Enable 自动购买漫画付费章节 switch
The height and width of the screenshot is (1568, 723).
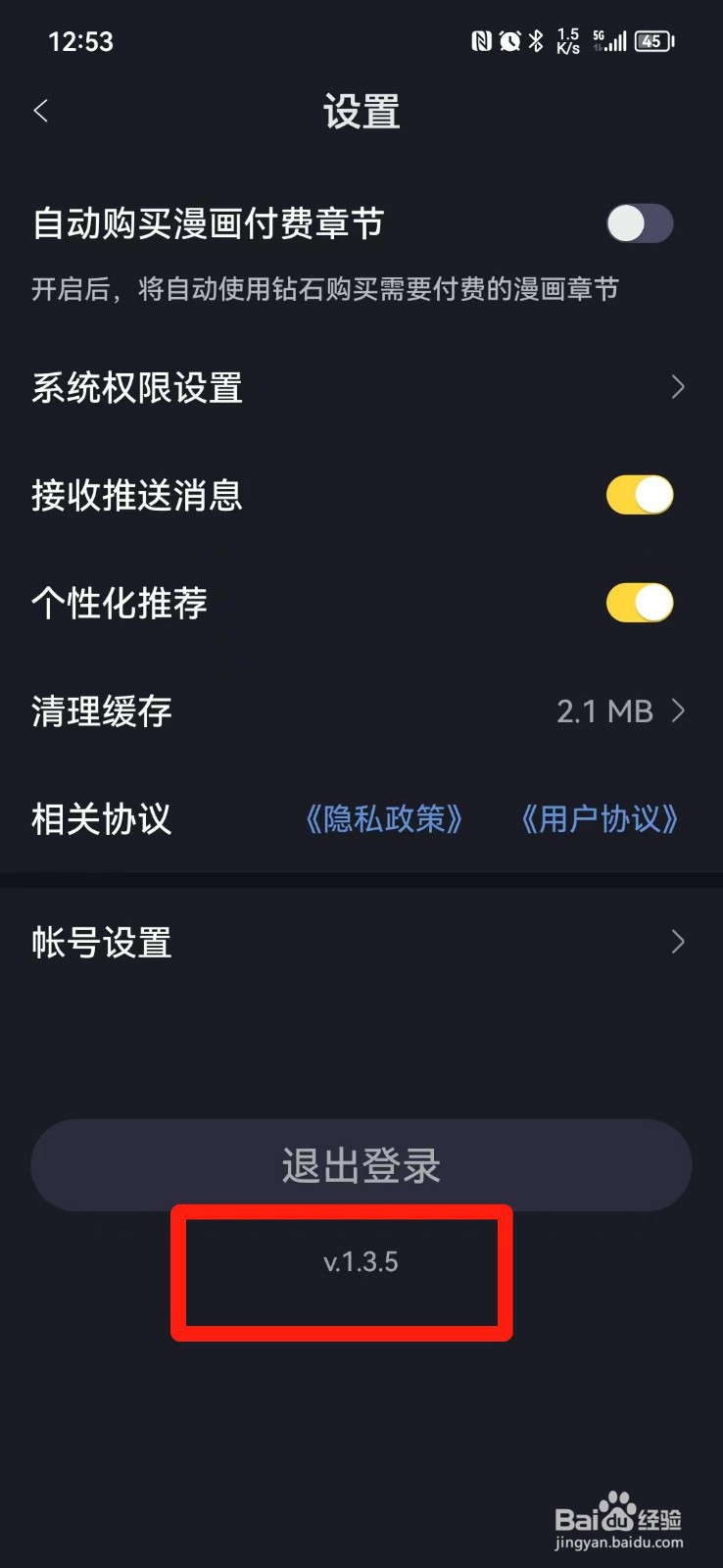click(640, 223)
